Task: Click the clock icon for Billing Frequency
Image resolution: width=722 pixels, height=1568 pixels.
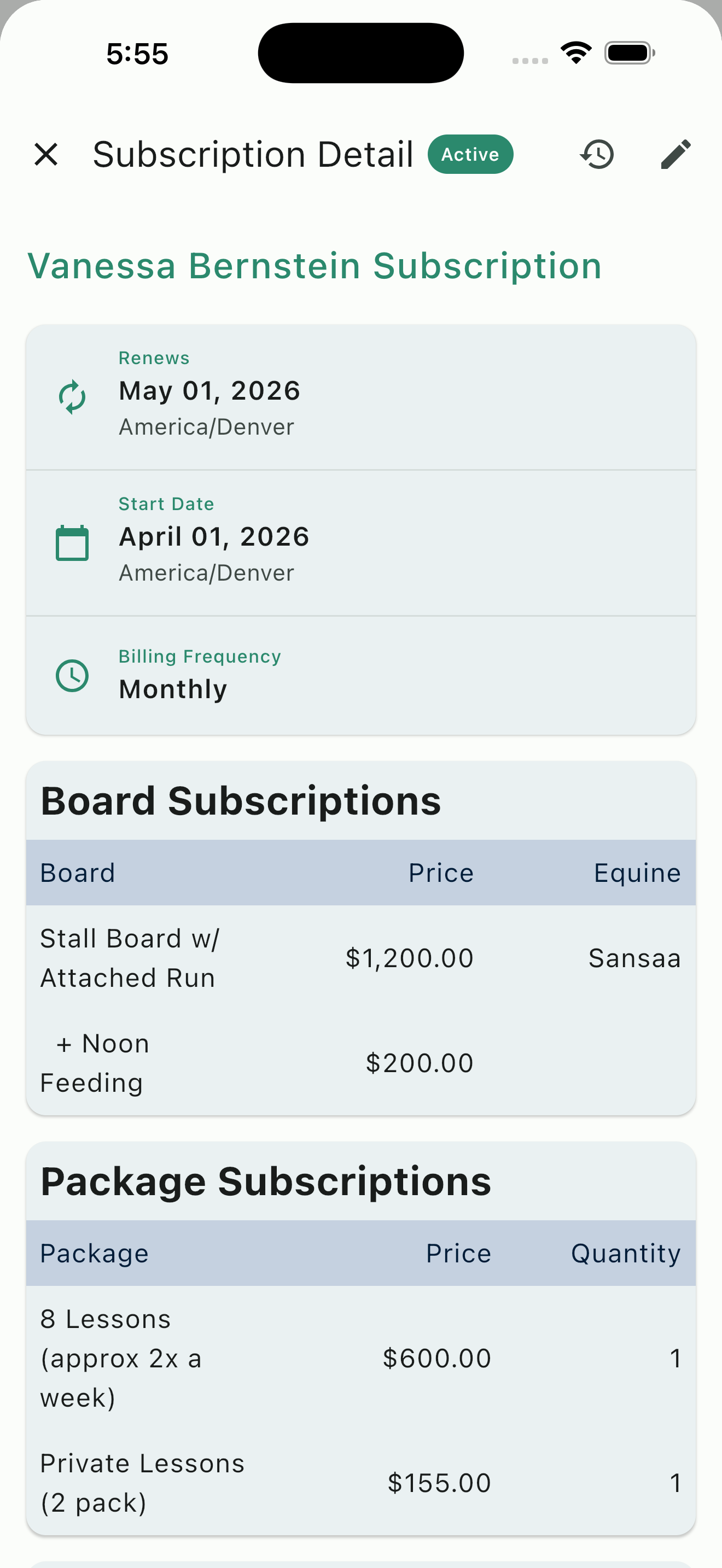Action: pos(71,675)
